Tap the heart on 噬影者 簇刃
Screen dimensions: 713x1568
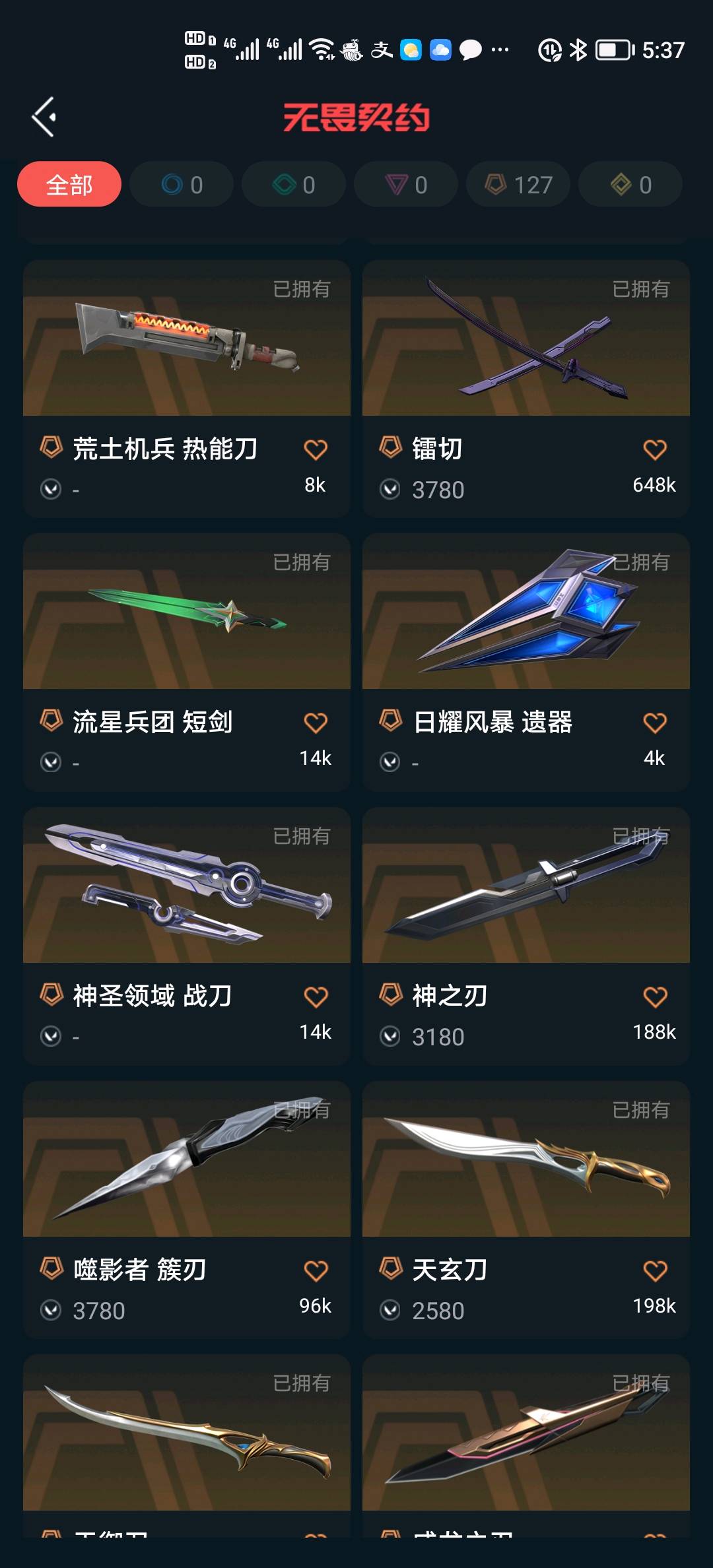point(316,1271)
